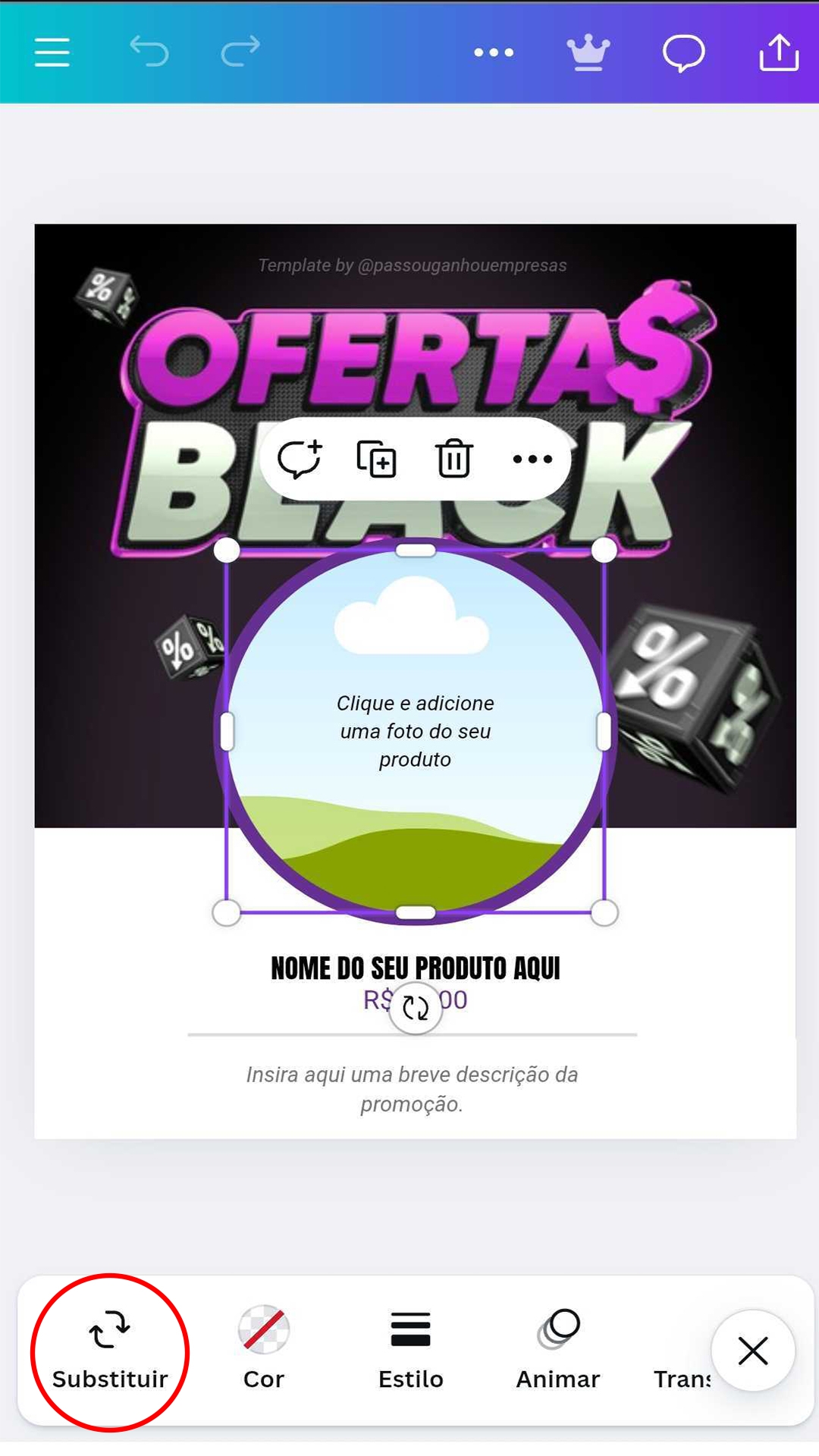Open the Cor color option
Screen dimensions: 819x1456
click(x=263, y=1351)
